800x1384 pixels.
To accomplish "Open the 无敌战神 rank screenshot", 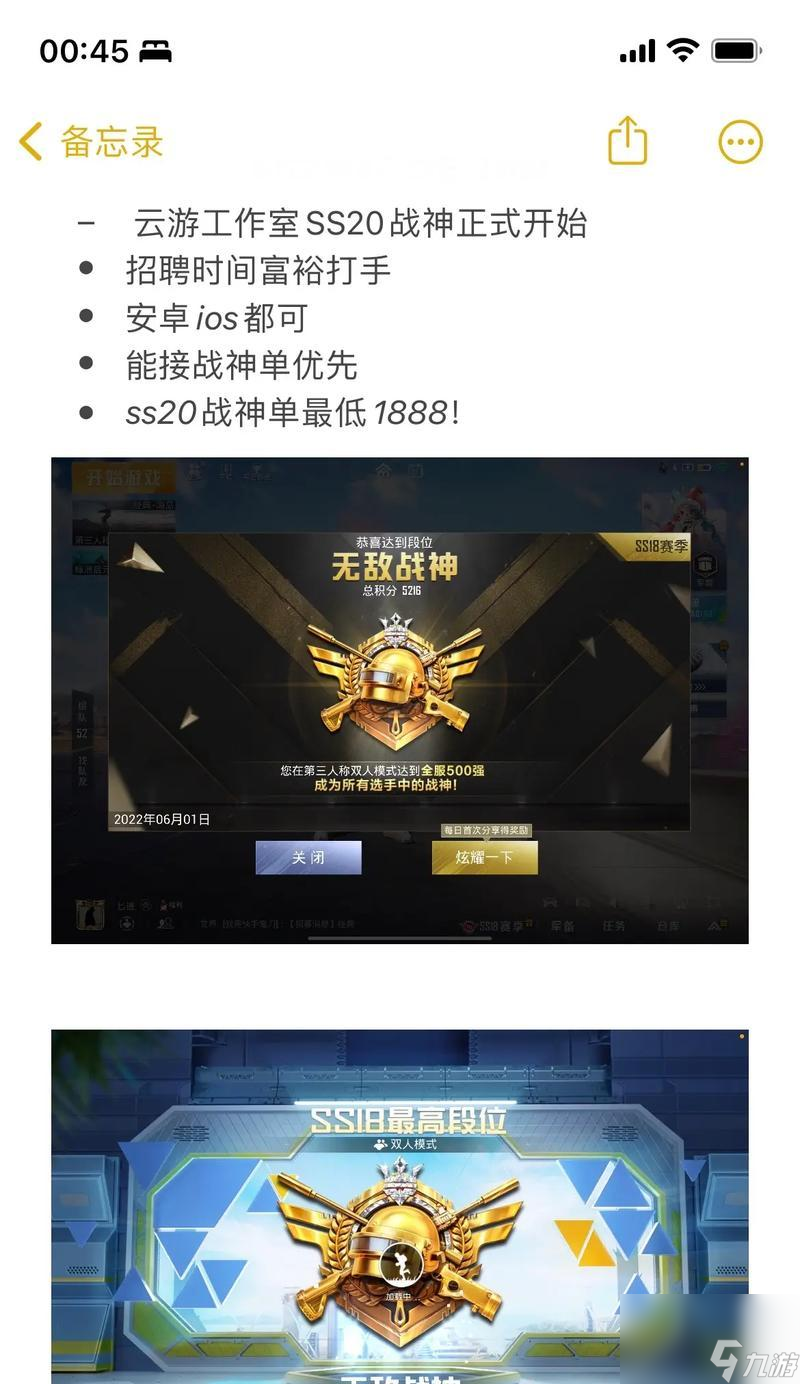I will point(400,700).
